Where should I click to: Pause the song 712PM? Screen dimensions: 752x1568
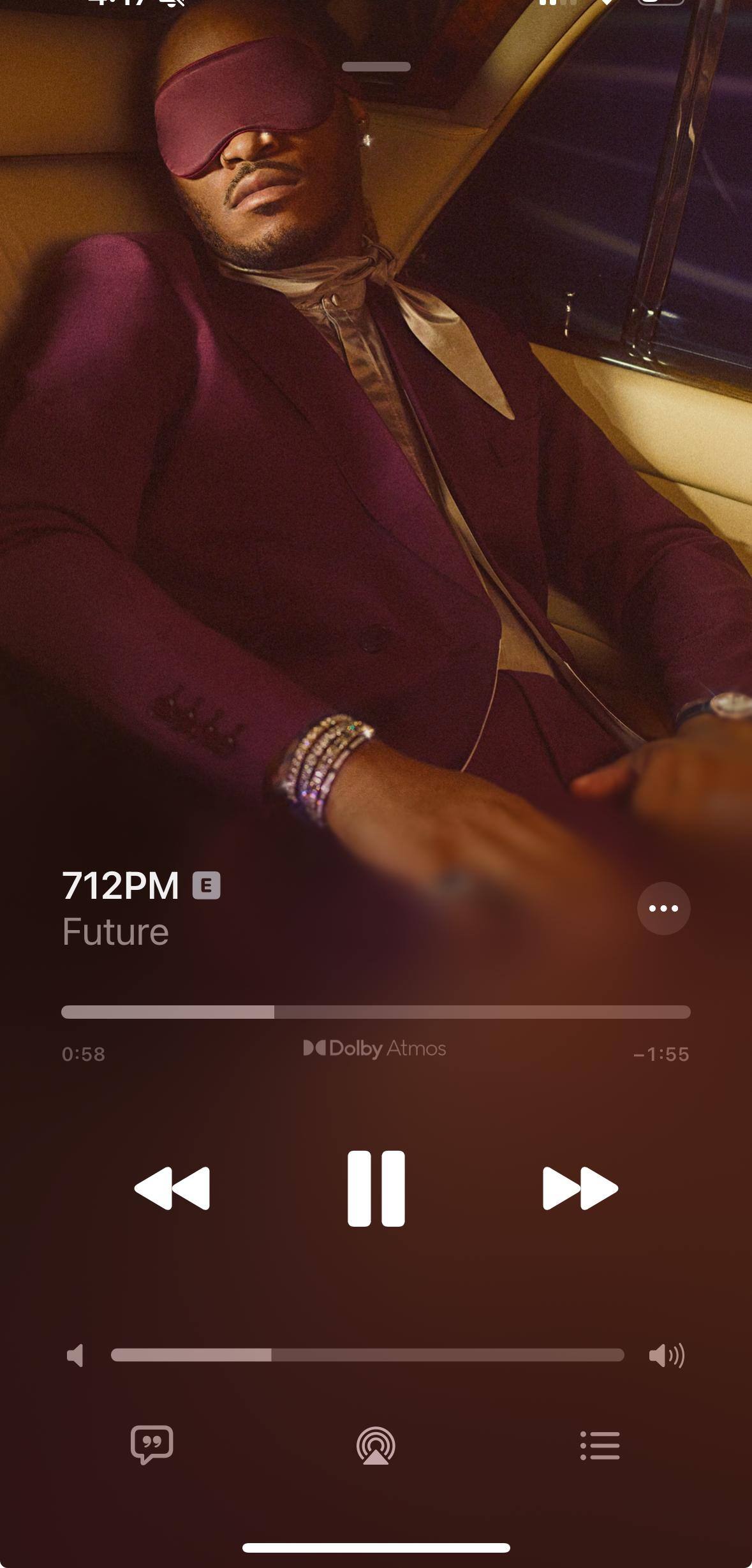[376, 1188]
